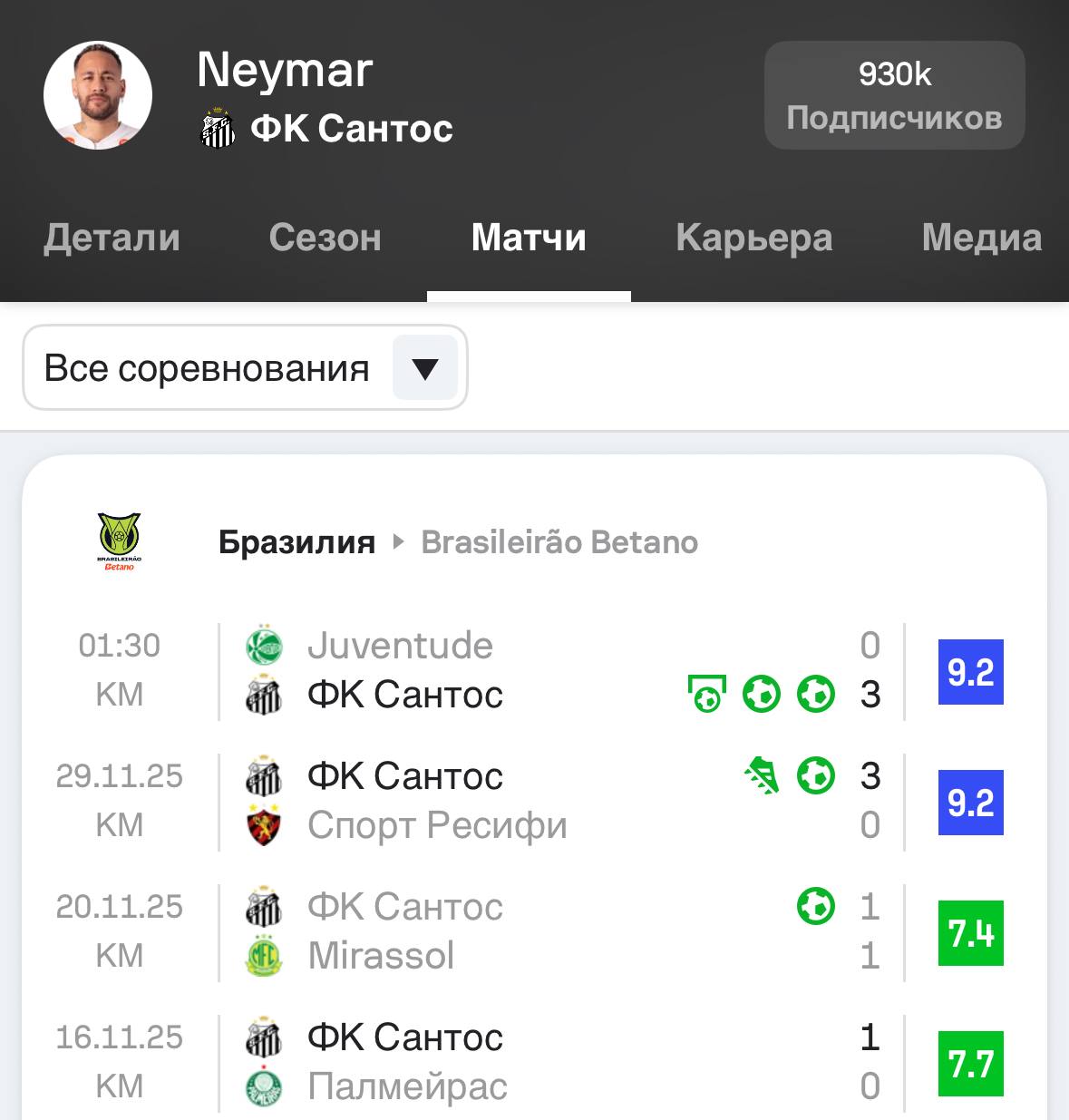Image resolution: width=1069 pixels, height=1120 pixels.
Task: Tap Neymar's profile photo
Action: [x=98, y=95]
